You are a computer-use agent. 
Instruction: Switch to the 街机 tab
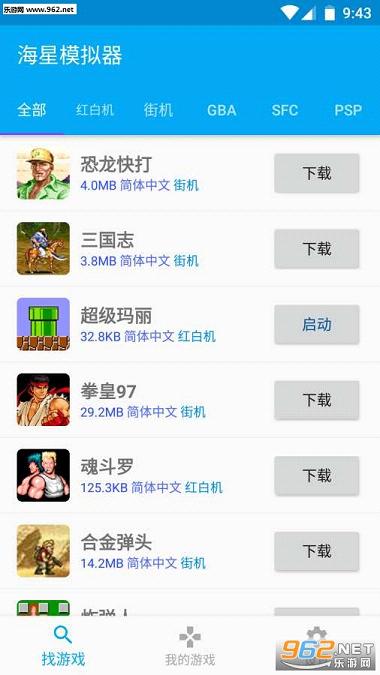coord(158,110)
